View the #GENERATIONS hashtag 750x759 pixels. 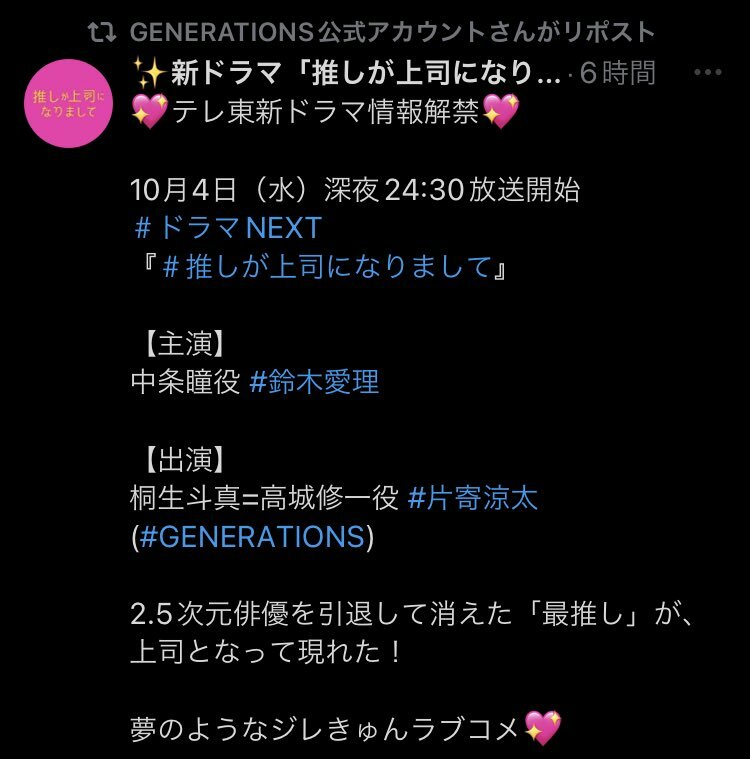pos(251,537)
